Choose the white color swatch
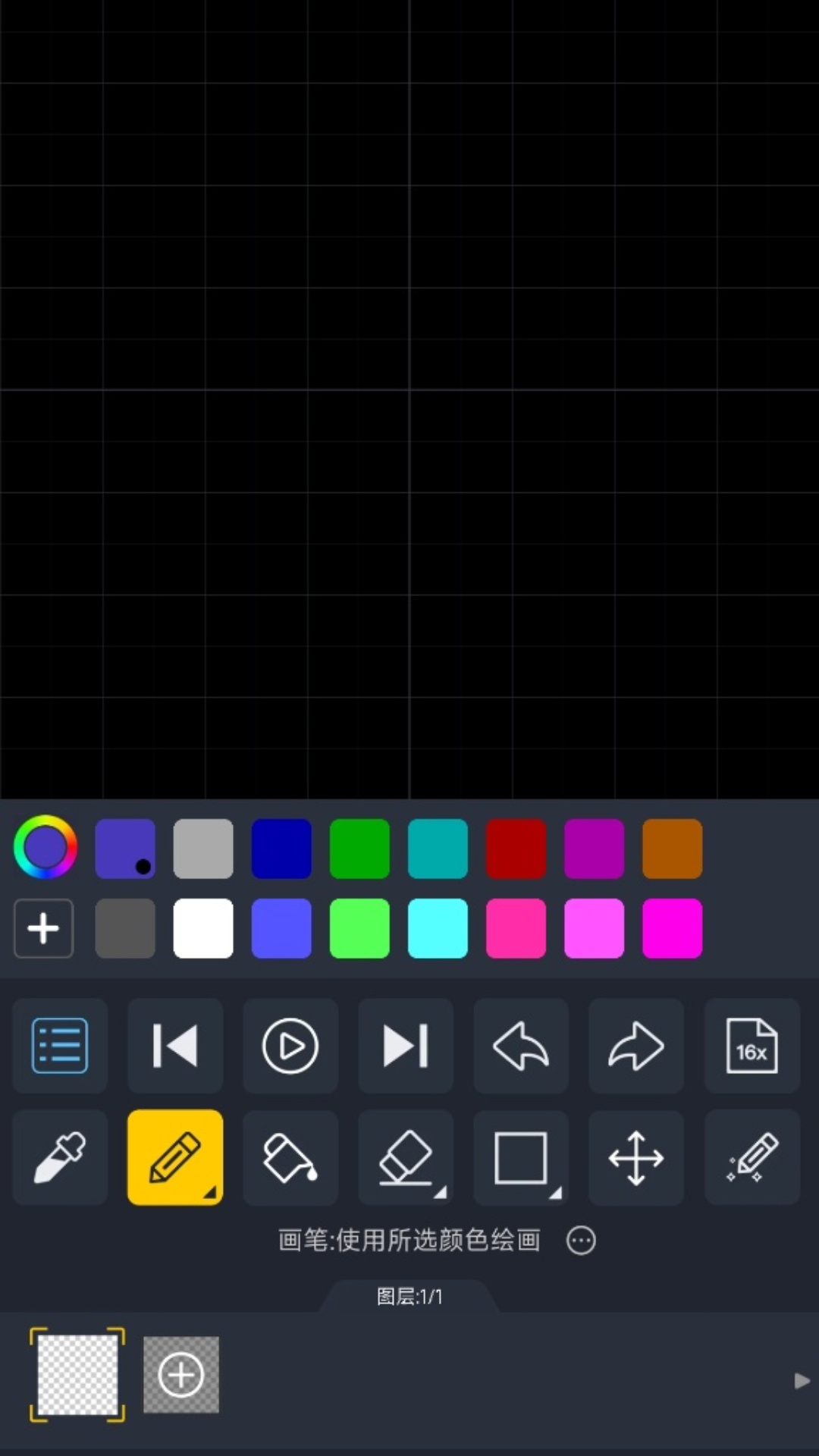The height and width of the screenshot is (1456, 819). point(203,928)
